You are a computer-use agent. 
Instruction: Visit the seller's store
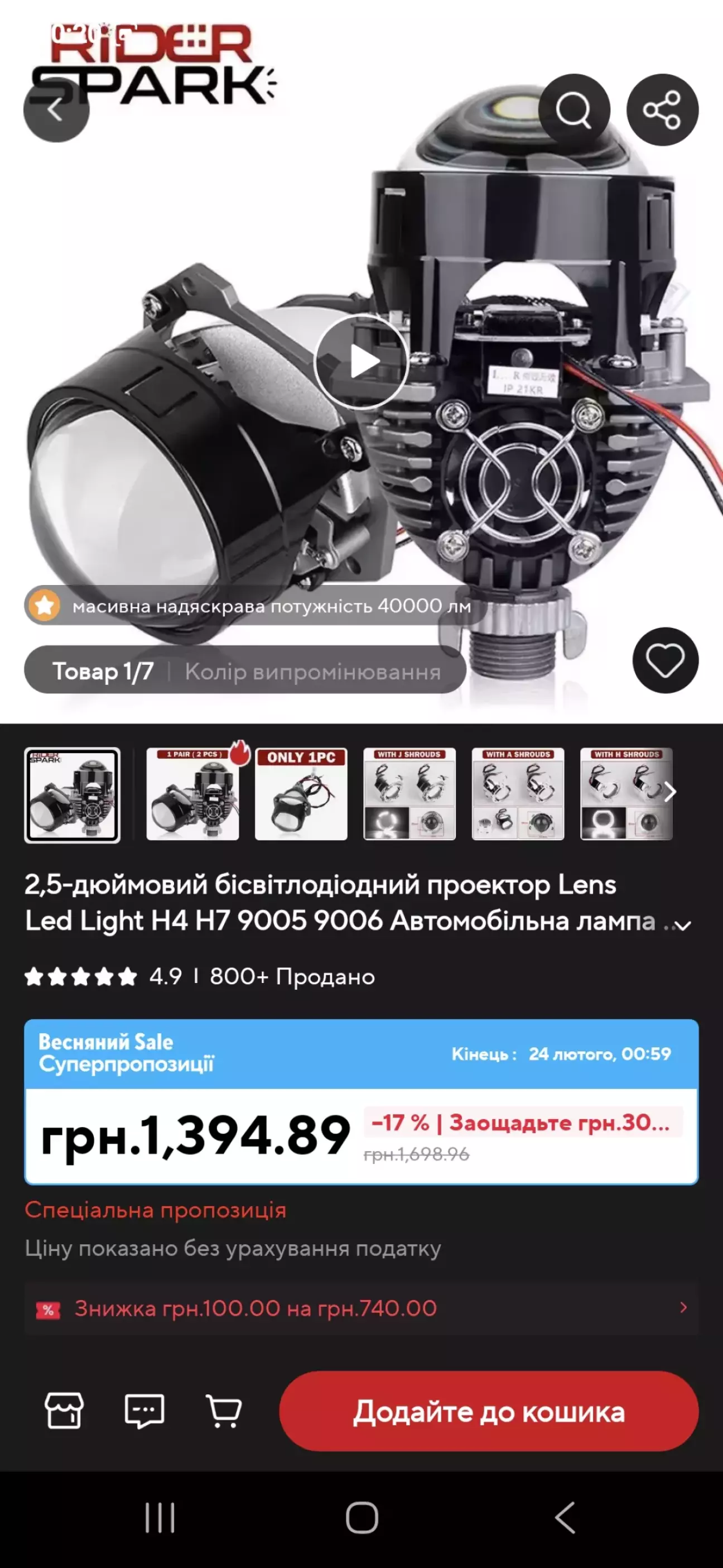pyautogui.click(x=64, y=1411)
